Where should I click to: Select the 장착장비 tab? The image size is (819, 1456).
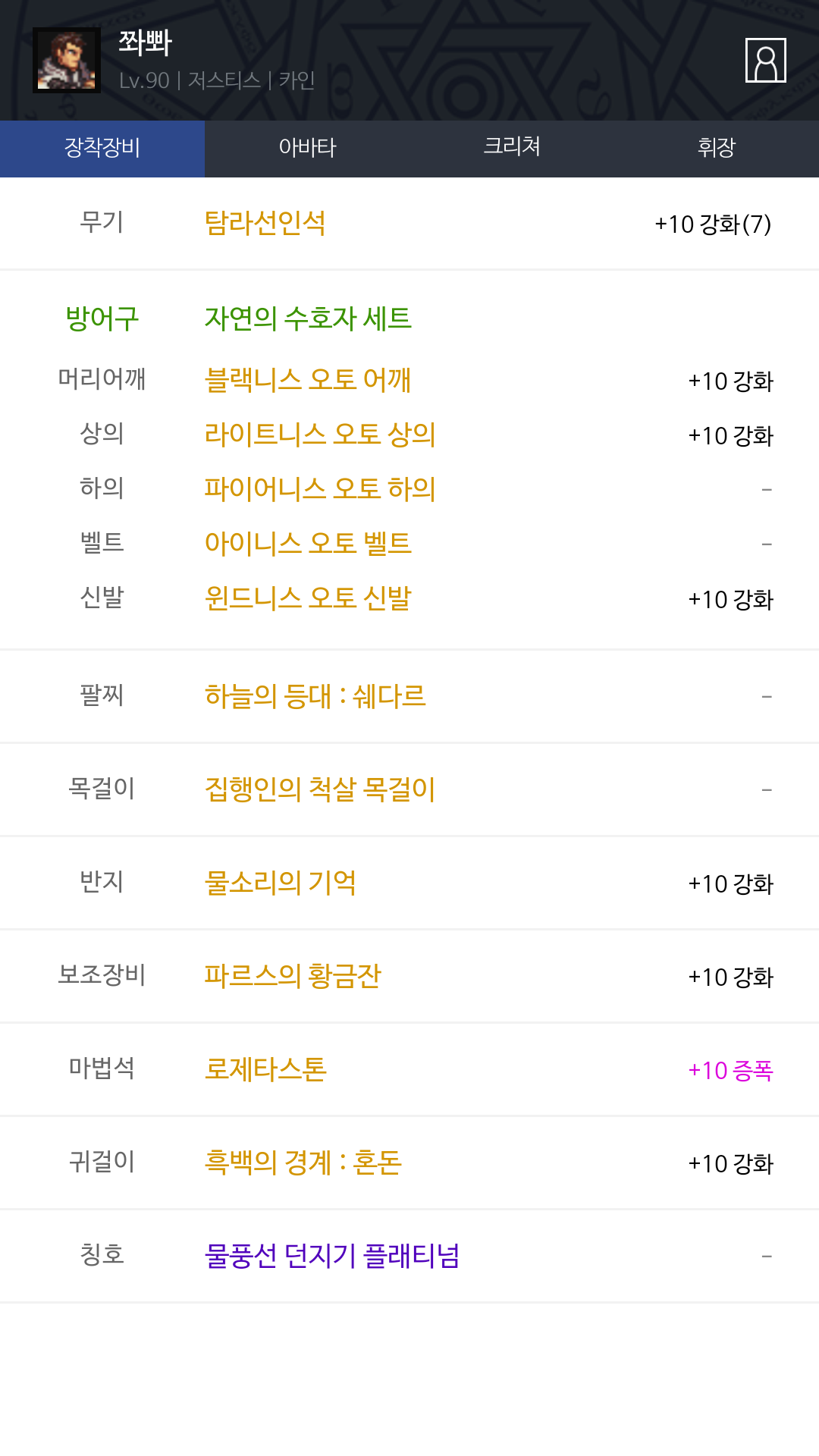point(102,148)
